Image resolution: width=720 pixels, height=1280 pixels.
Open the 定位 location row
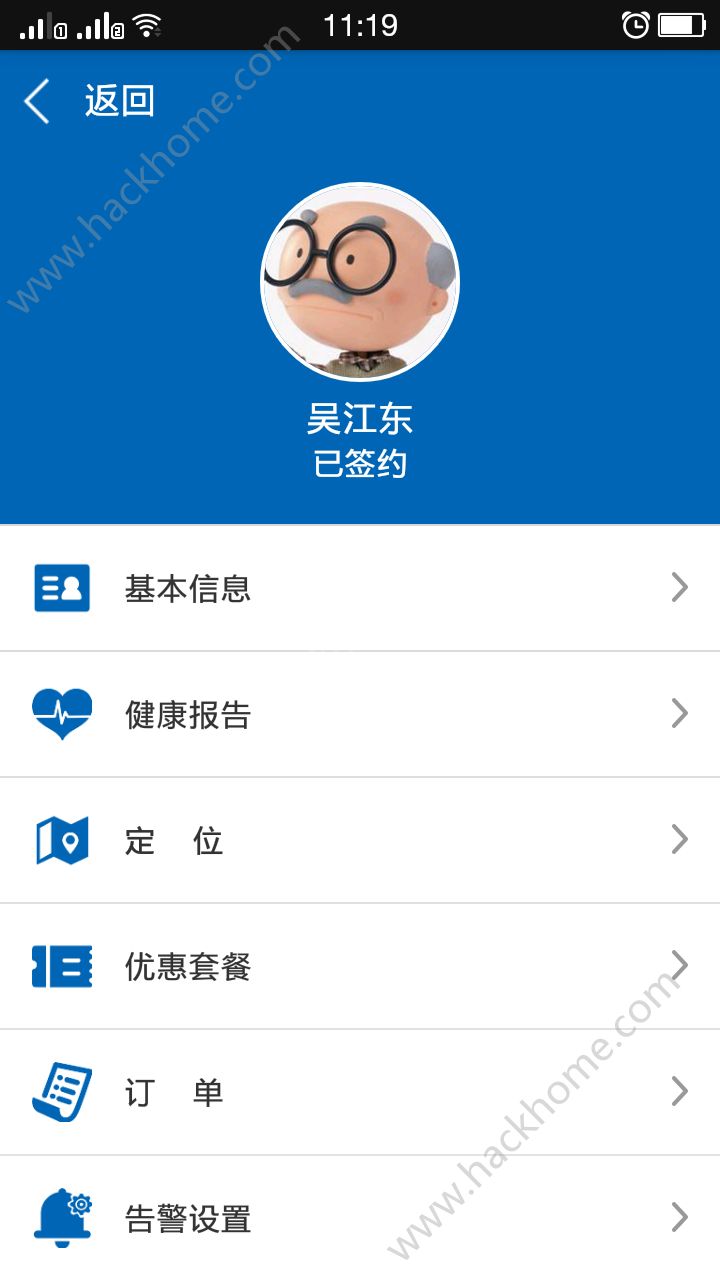[360, 840]
